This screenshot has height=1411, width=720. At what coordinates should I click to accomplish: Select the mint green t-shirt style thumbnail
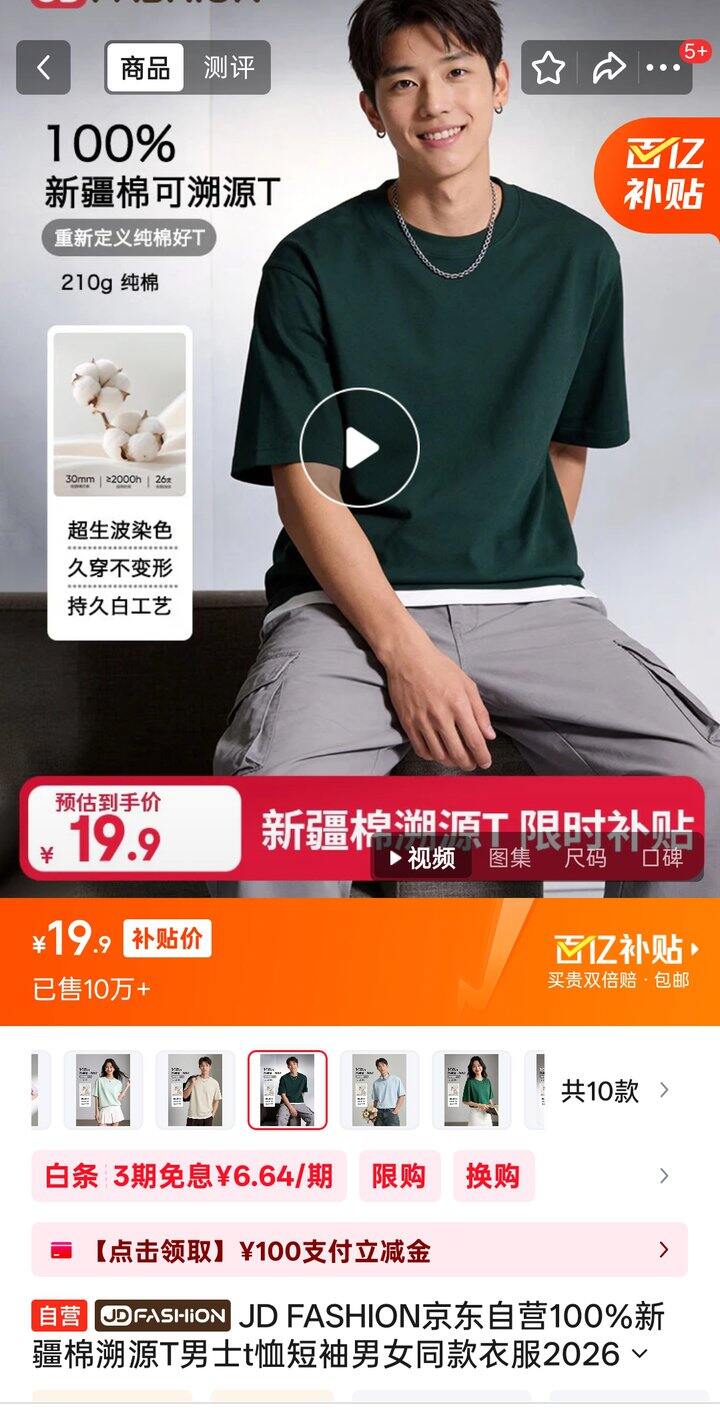point(103,1090)
